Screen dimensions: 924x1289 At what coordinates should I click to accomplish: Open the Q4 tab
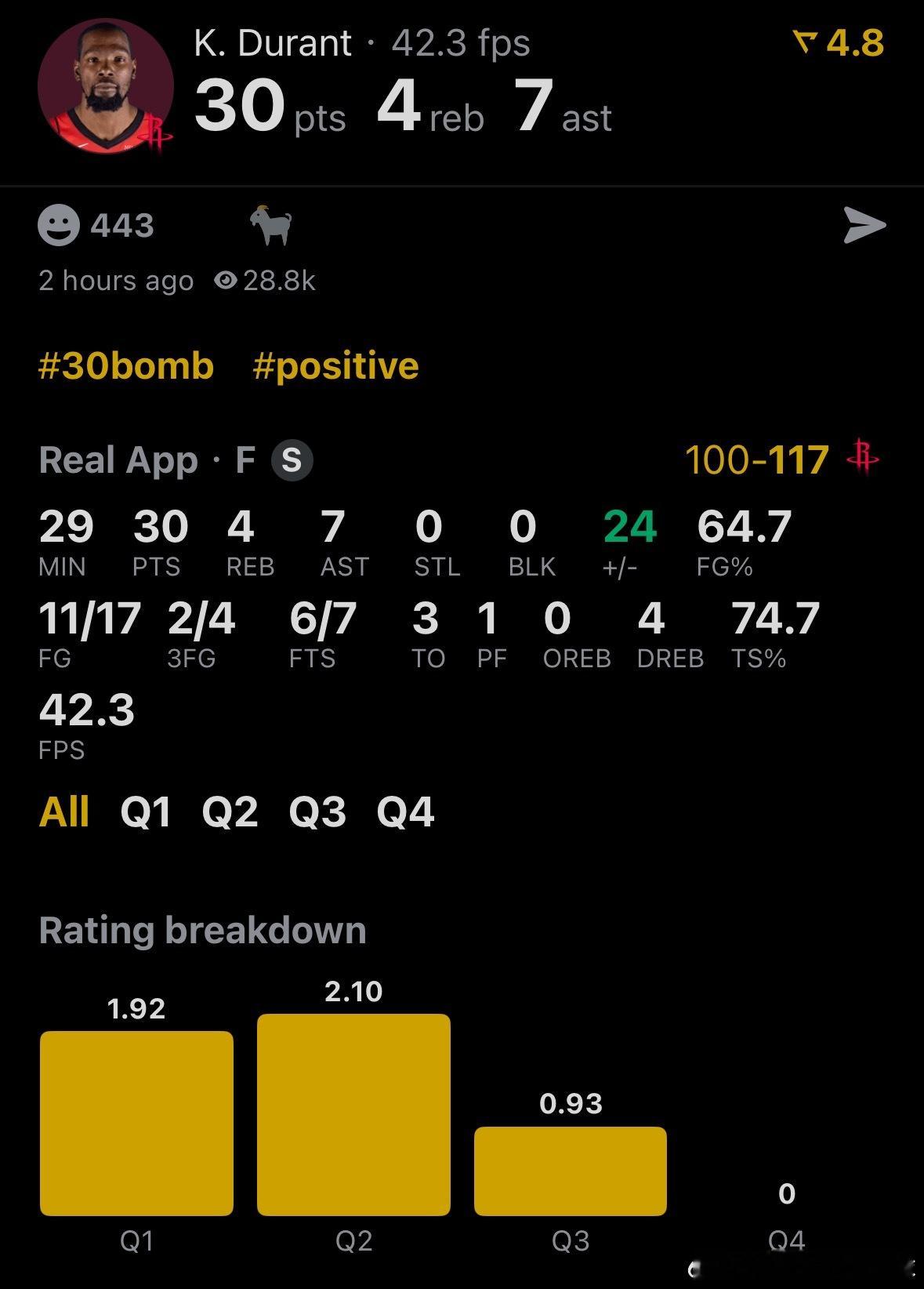coord(404,812)
